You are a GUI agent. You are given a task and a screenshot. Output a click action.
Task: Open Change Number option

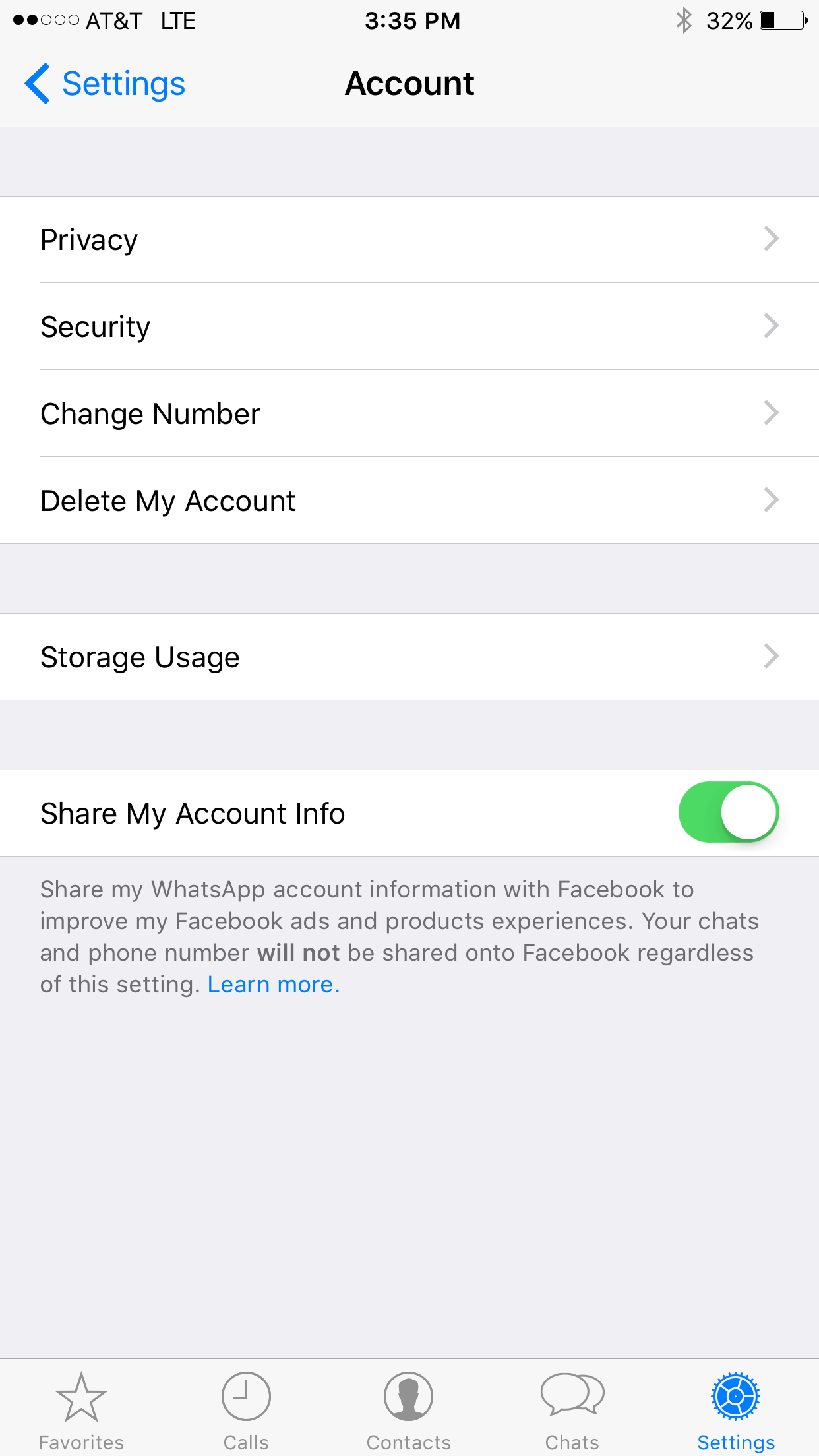[409, 413]
